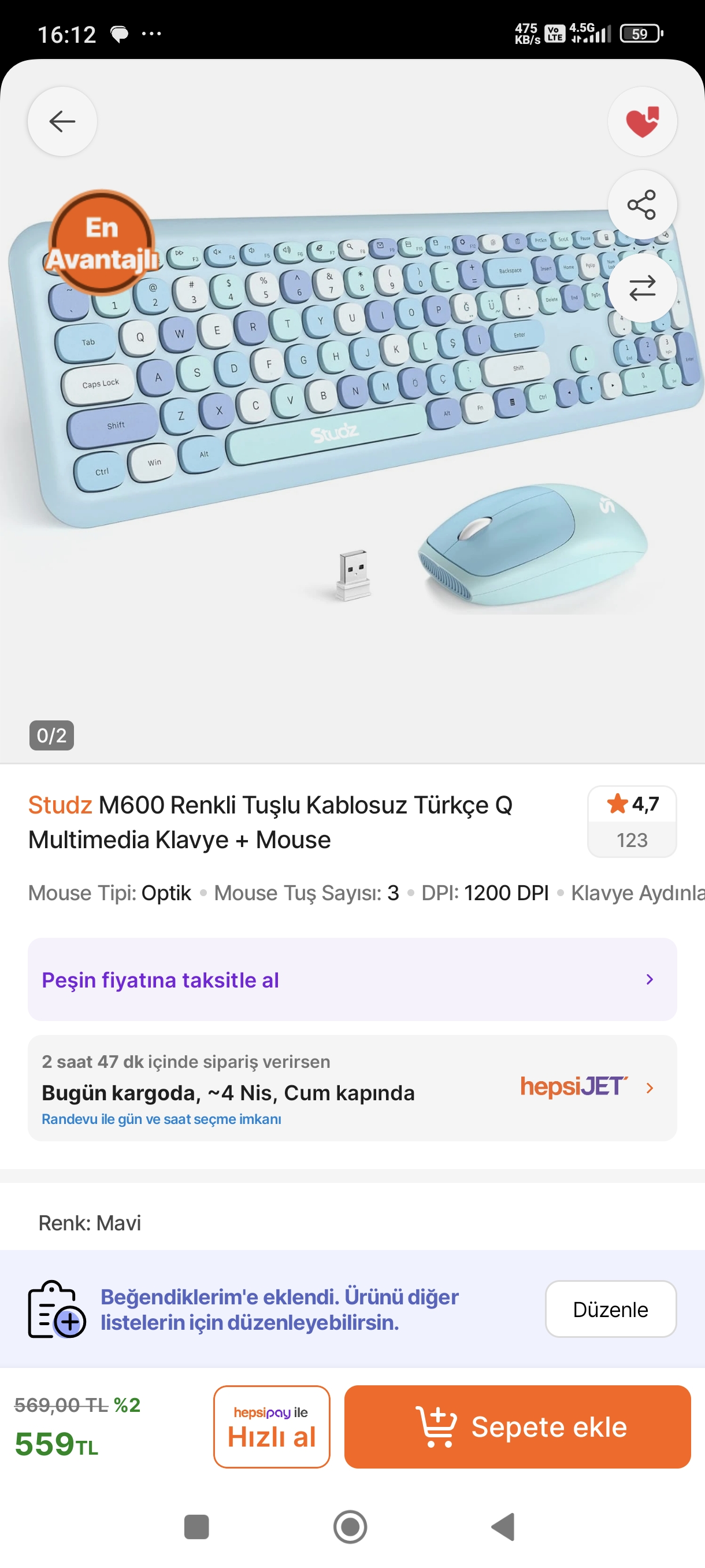Go back using the top arrow
705x1568 pixels.
tap(62, 121)
